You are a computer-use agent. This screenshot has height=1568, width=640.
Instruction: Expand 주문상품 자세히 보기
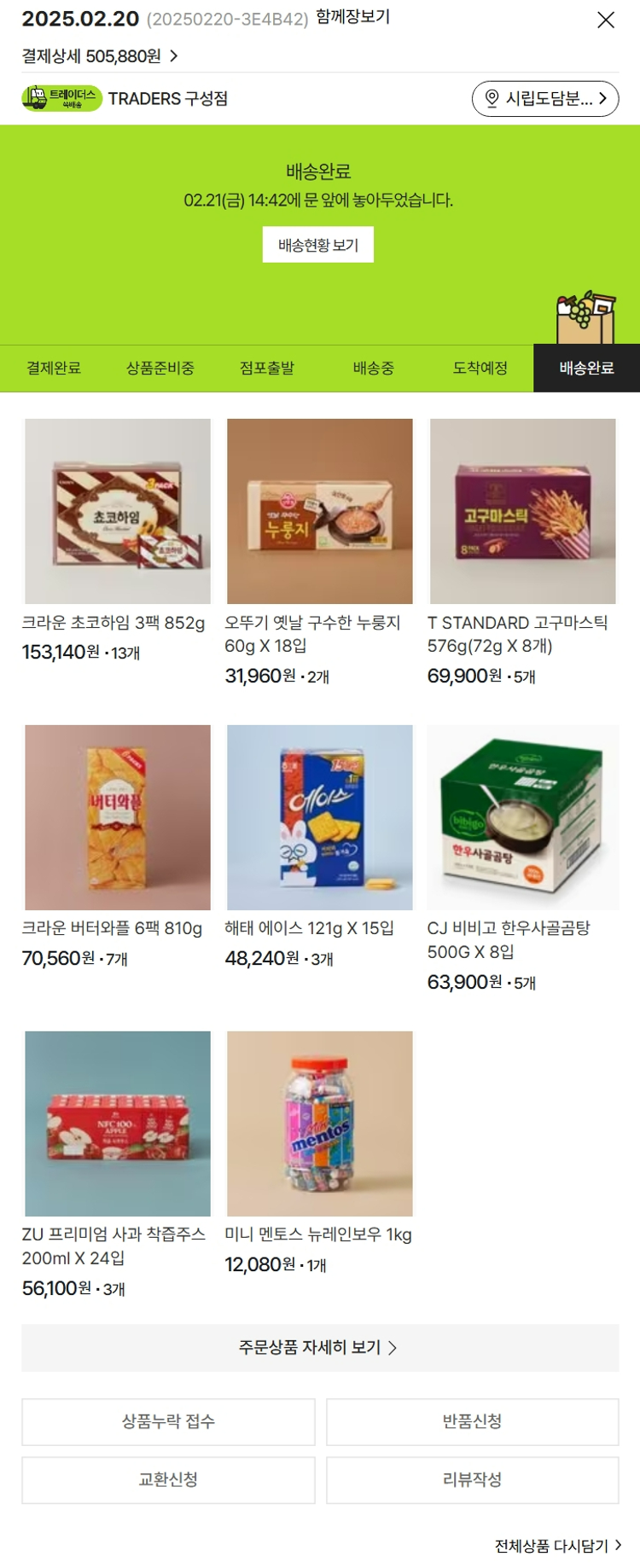coord(319,1347)
